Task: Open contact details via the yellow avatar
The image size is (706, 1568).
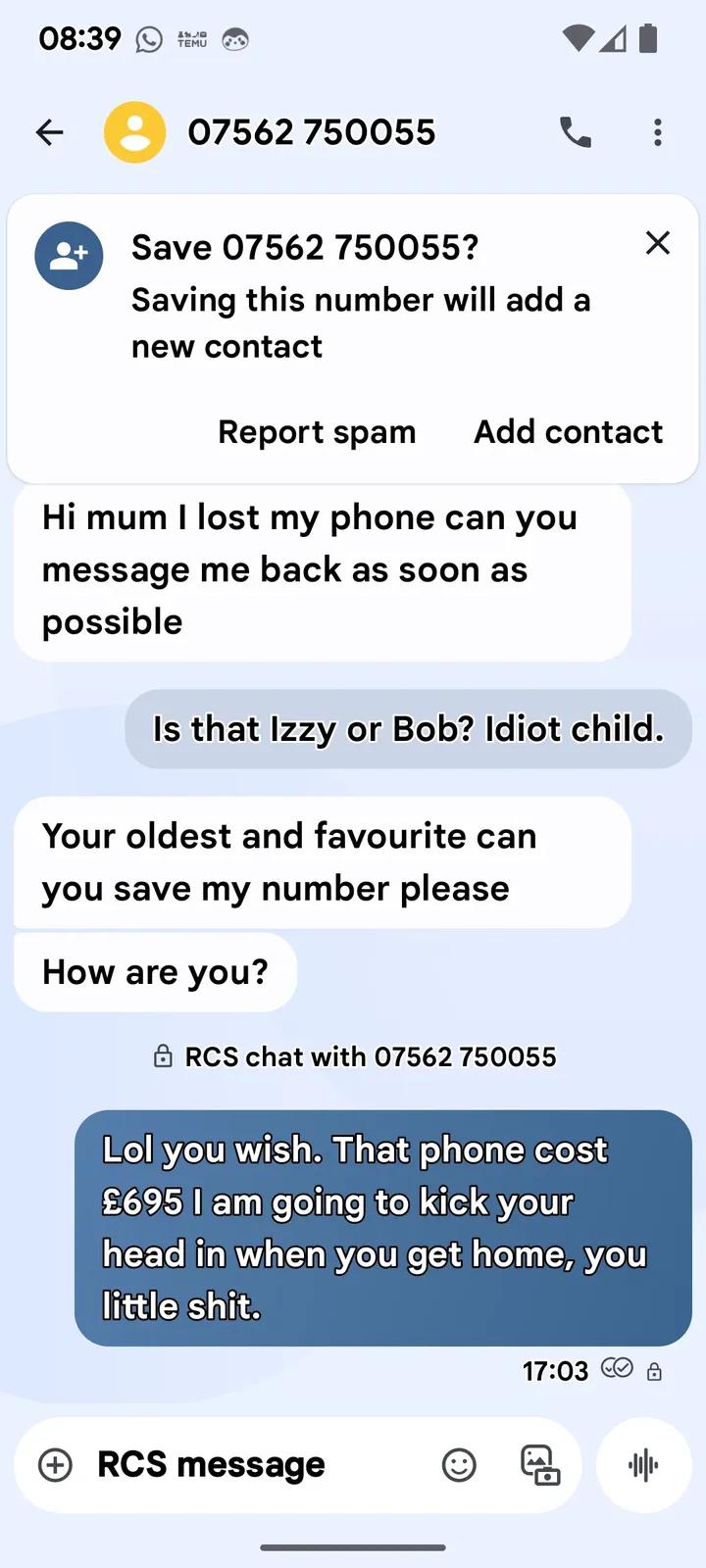Action: tap(135, 132)
